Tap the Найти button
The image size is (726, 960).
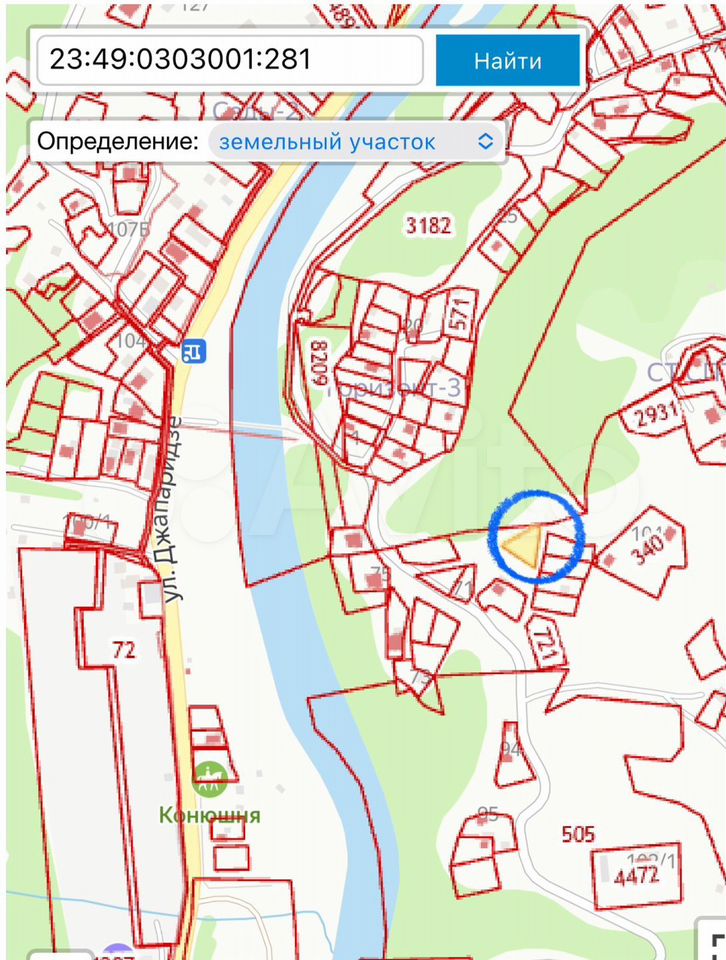click(x=508, y=60)
